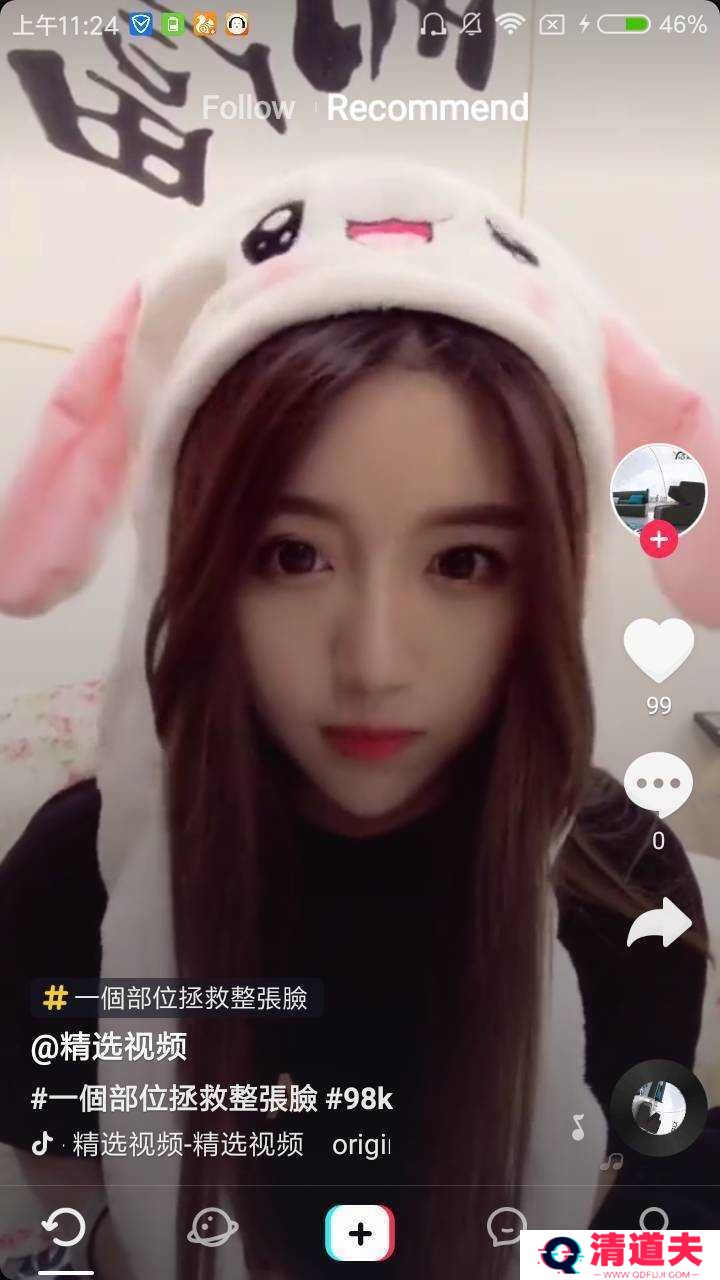The width and height of the screenshot is (720, 1280).
Task: Switch to the Follow tab
Action: point(248,108)
